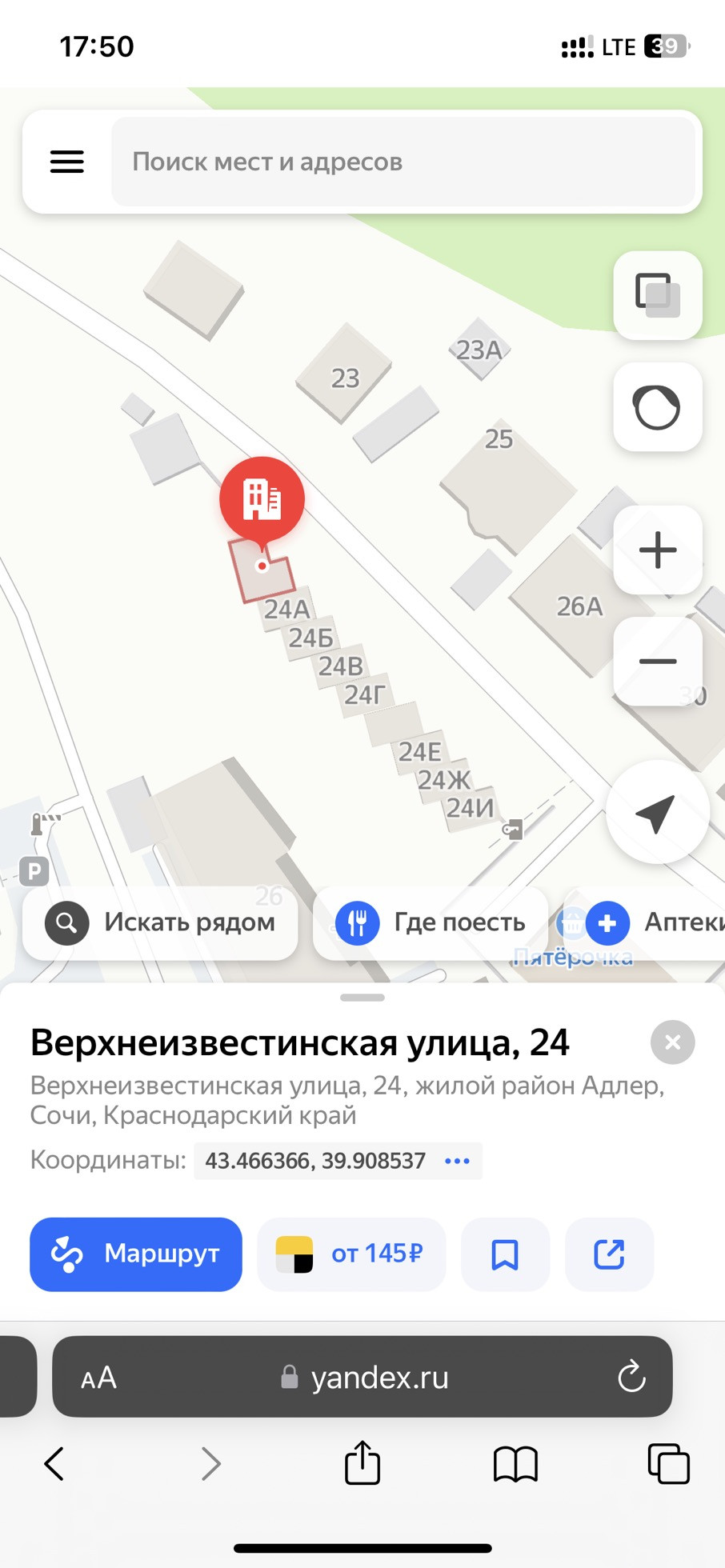Tap the places and addresses search field
This screenshot has height=1568, width=725.
click(x=403, y=162)
